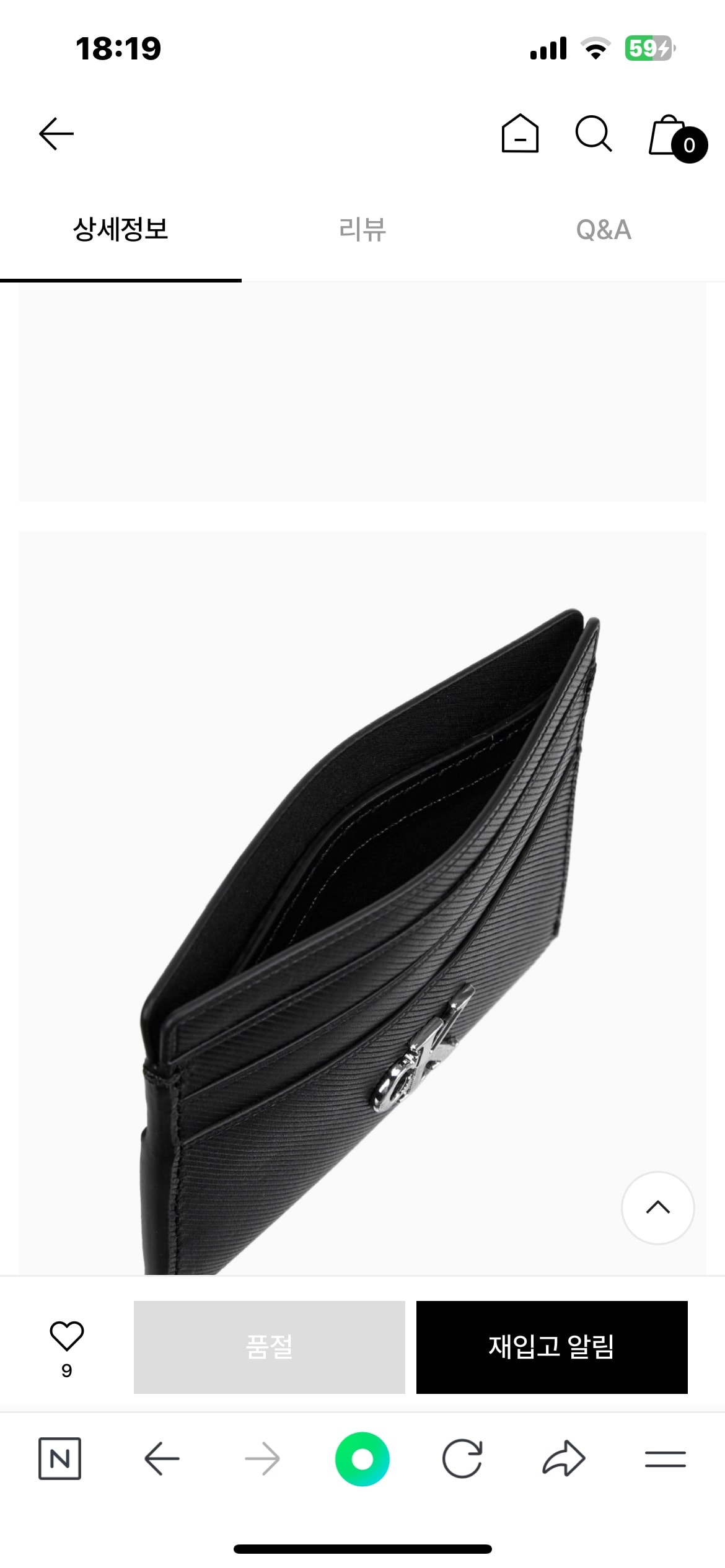Go back using the top arrow
Viewport: 725px width, 1568px height.
[56, 134]
